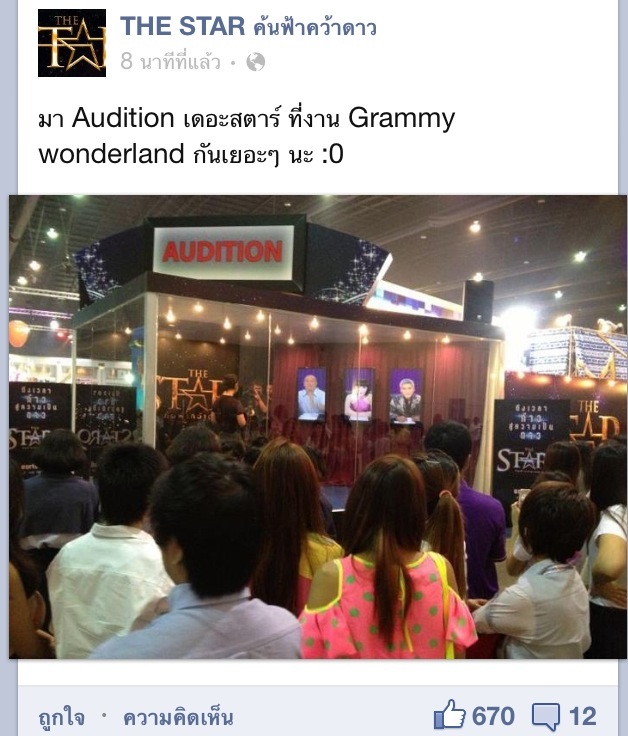
Task: Open the 12 comments
Action: click(x=564, y=716)
